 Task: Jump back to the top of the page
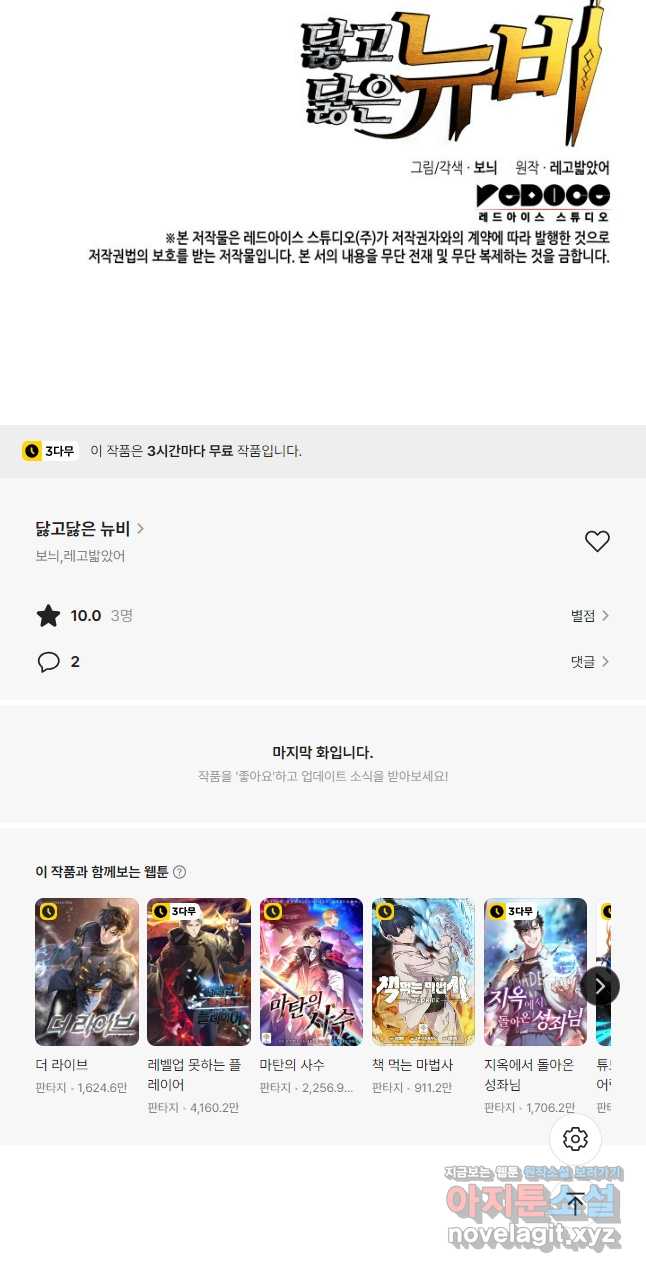tap(575, 1204)
